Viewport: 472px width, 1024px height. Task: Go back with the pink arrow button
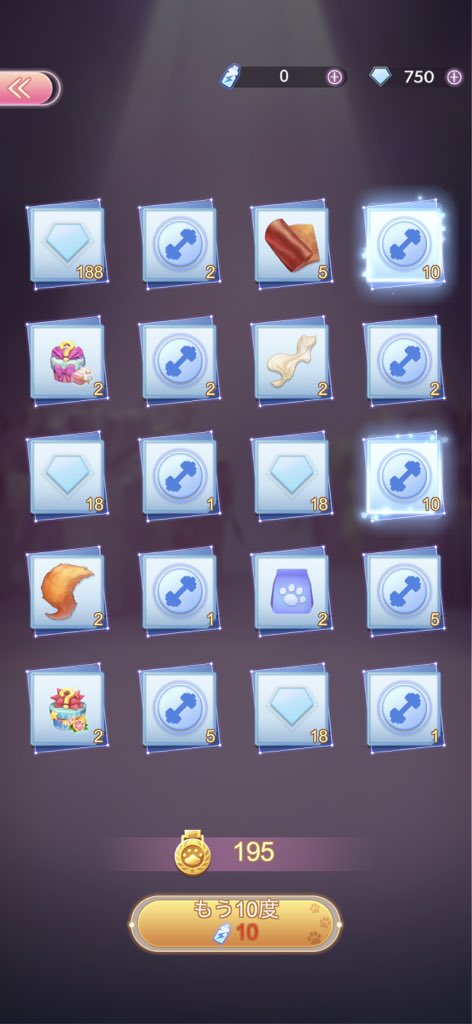click(27, 88)
